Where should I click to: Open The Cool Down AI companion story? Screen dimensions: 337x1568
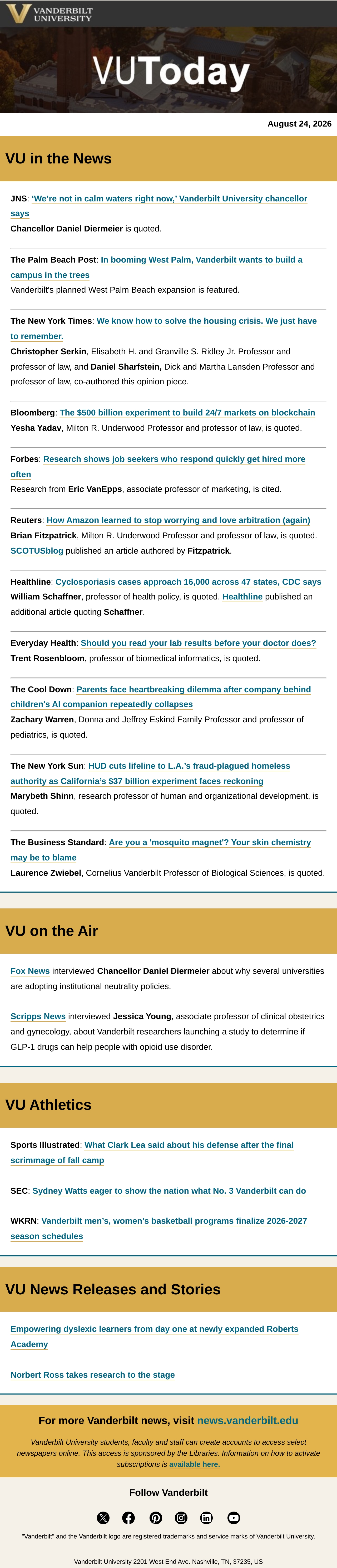pyautogui.click(x=161, y=697)
